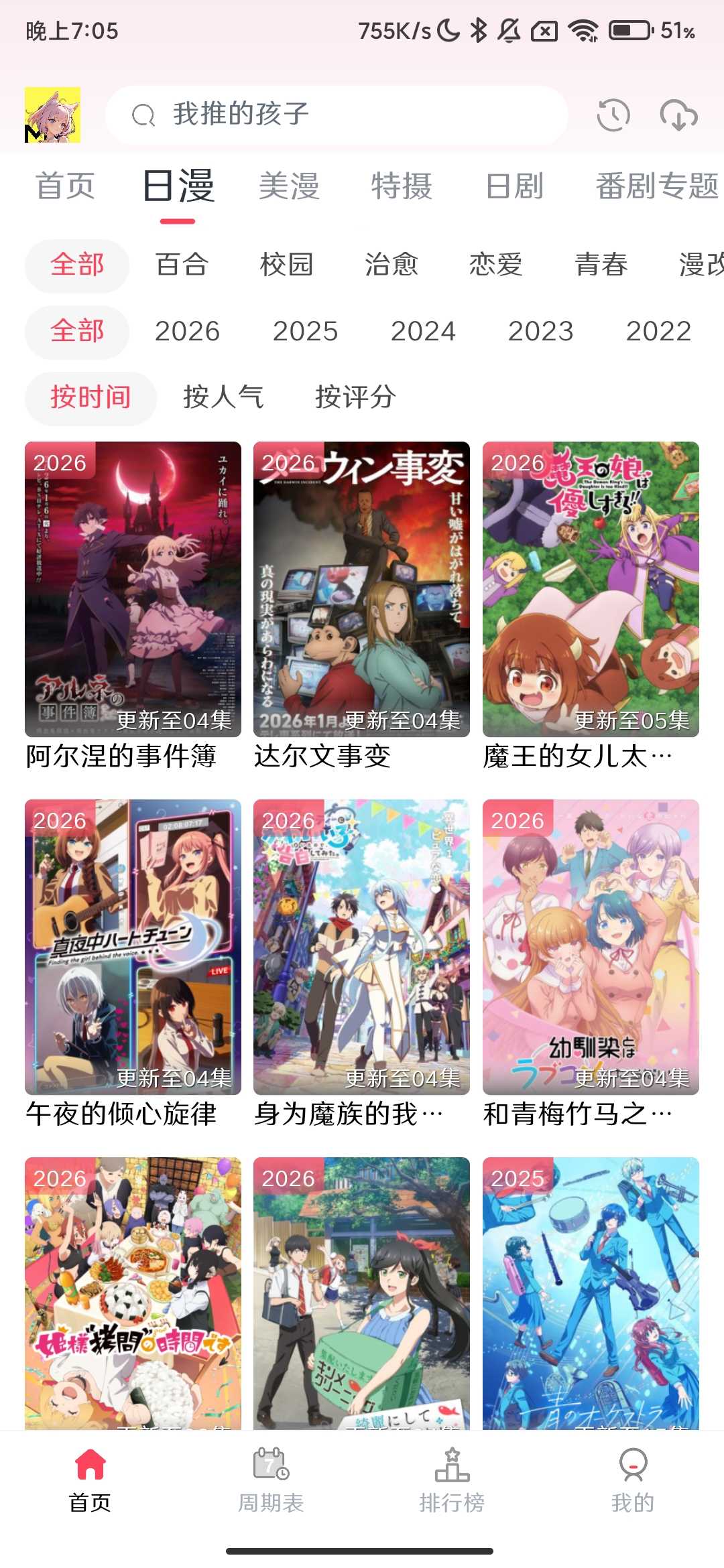The image size is (724, 1568).
Task: Filter anime by year 2024
Action: (425, 331)
